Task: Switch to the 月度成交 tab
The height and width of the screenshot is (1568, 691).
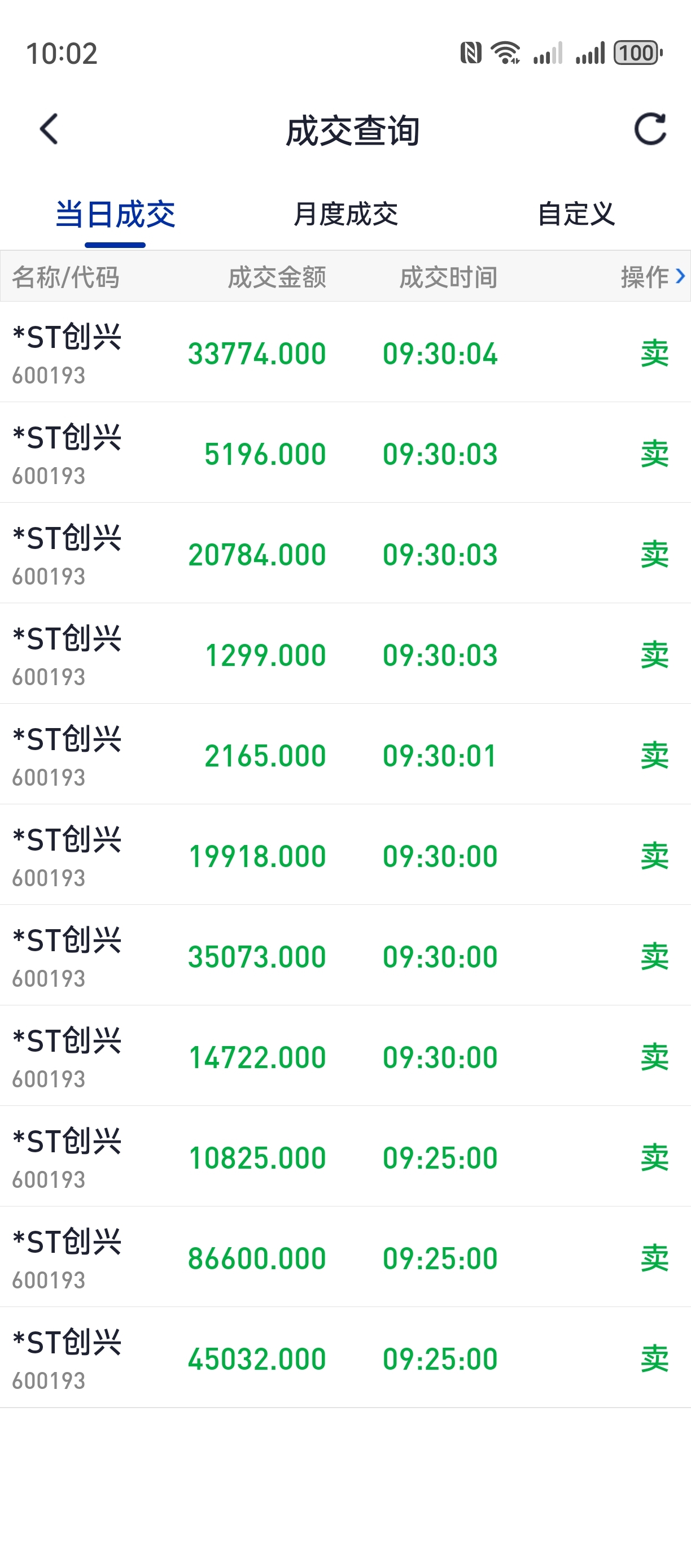Action: [345, 214]
